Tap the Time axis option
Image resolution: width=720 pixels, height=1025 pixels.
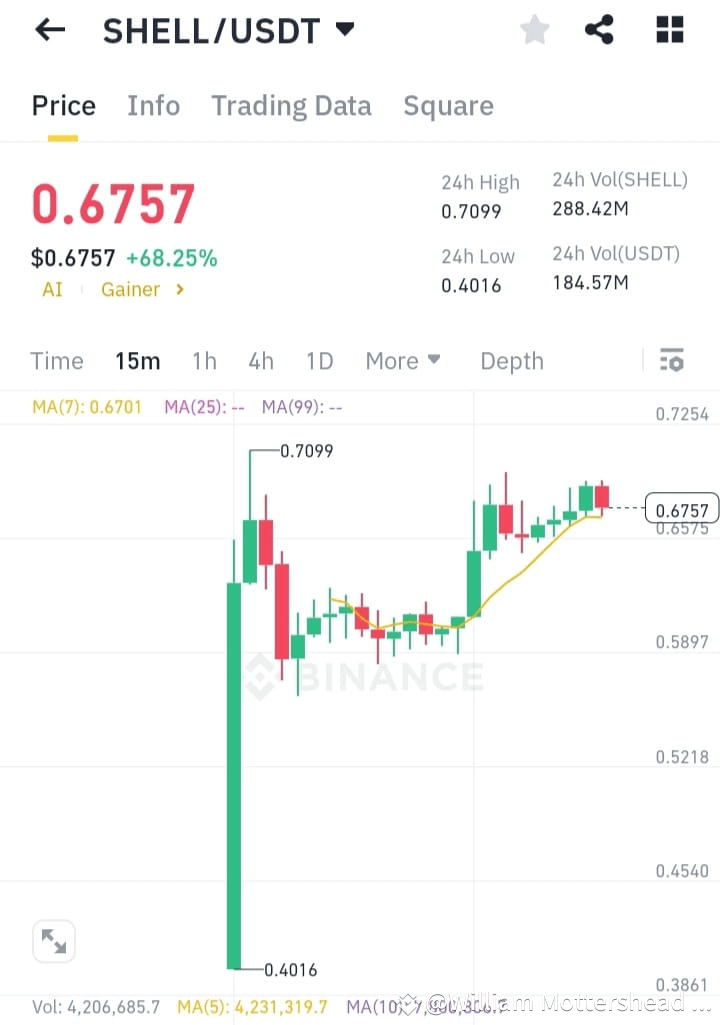click(56, 360)
